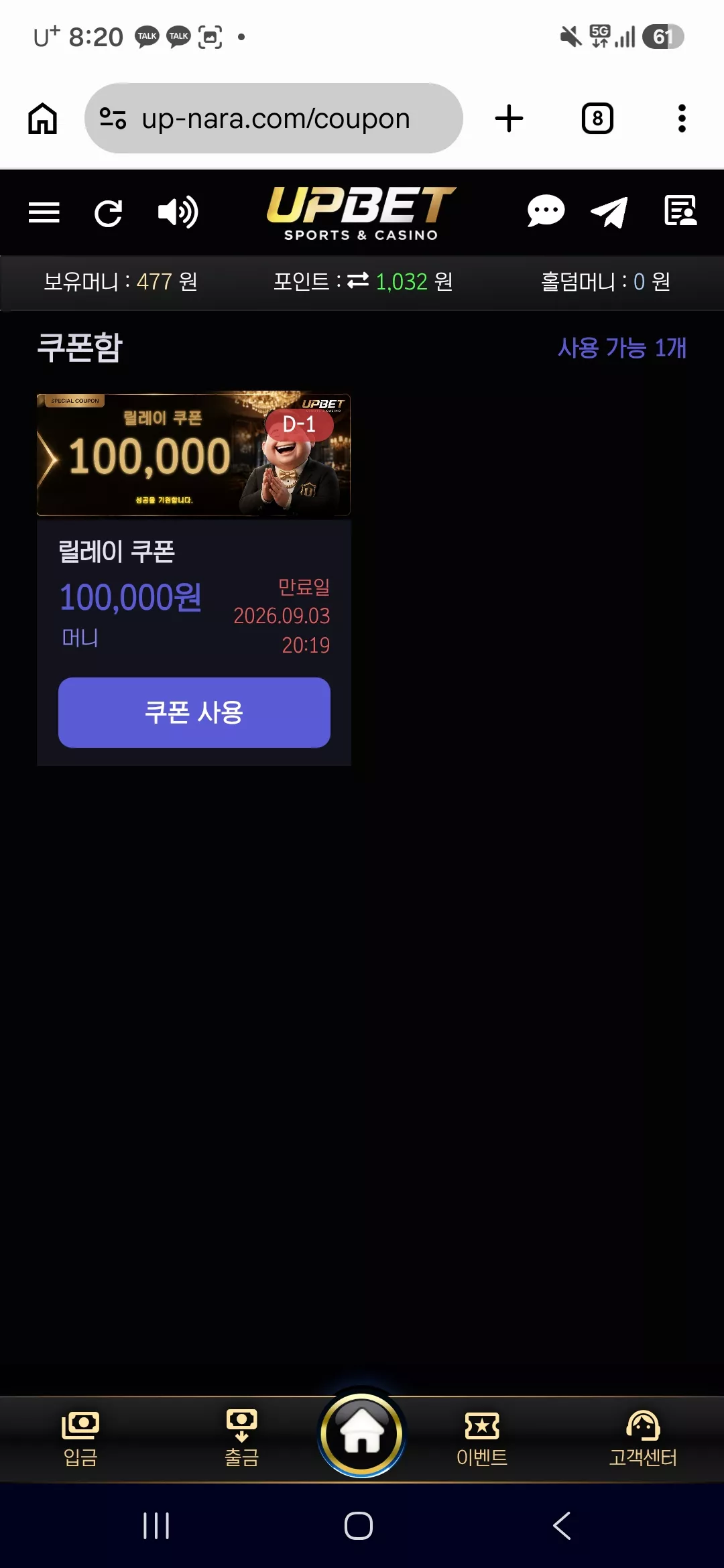Open the hamburger drawer menu
This screenshot has width=724, height=1568.
[x=44, y=212]
